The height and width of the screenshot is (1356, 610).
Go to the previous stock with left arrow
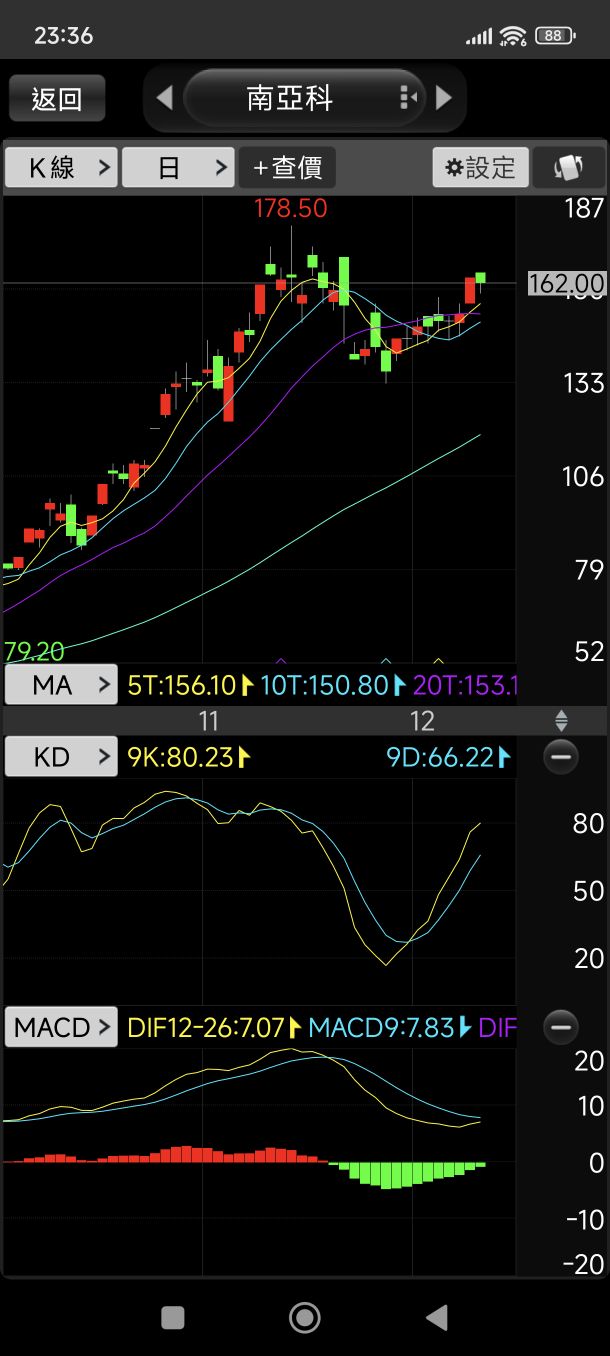165,98
